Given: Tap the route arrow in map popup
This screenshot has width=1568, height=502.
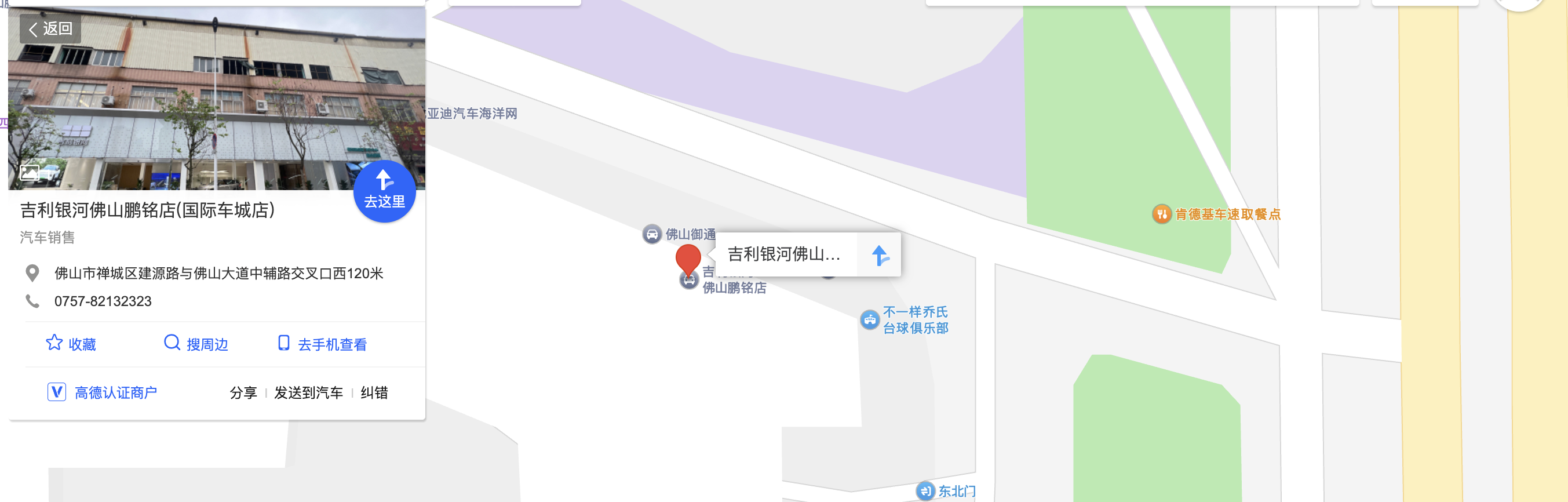Looking at the screenshot, I should tap(879, 254).
